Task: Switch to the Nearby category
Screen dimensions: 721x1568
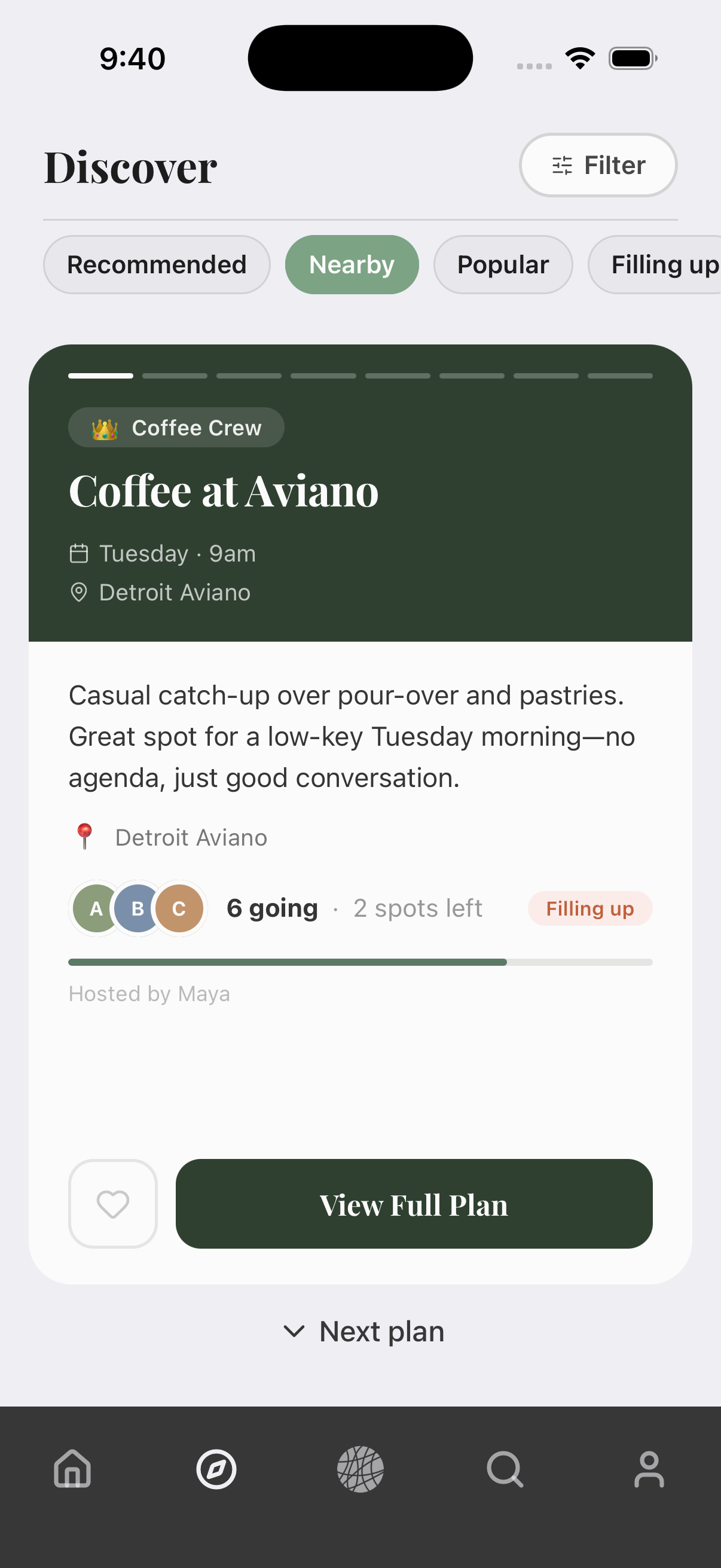Action: [x=352, y=264]
